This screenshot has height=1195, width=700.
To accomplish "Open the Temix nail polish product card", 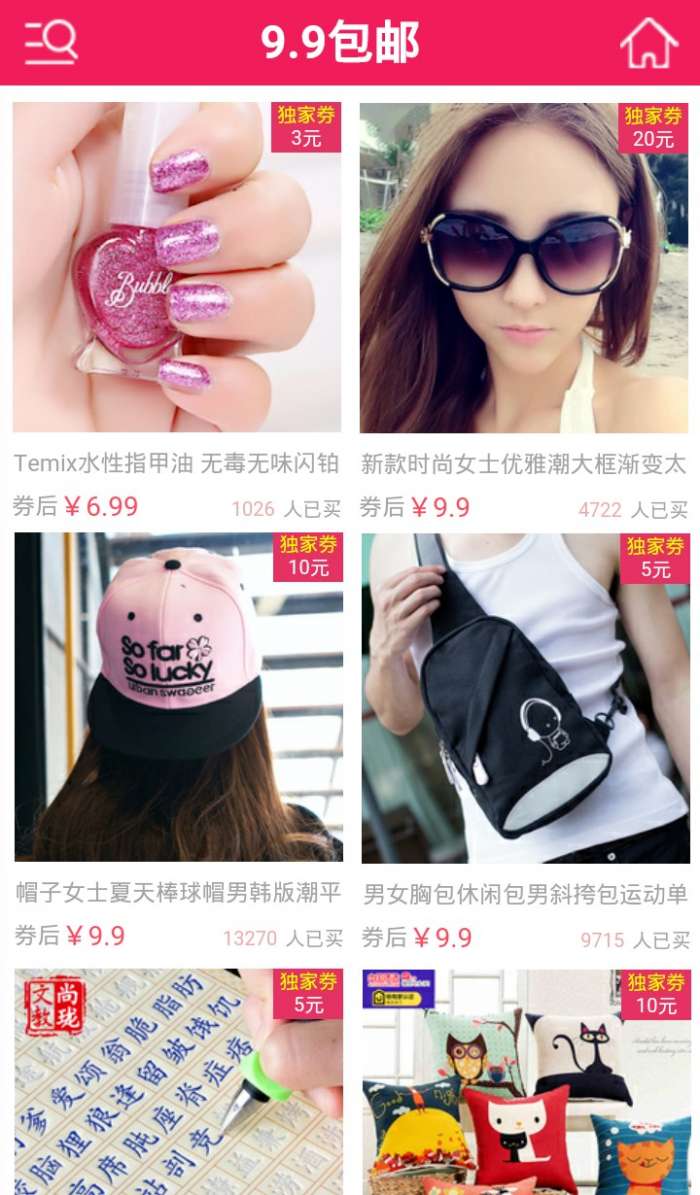I will click(x=177, y=268).
